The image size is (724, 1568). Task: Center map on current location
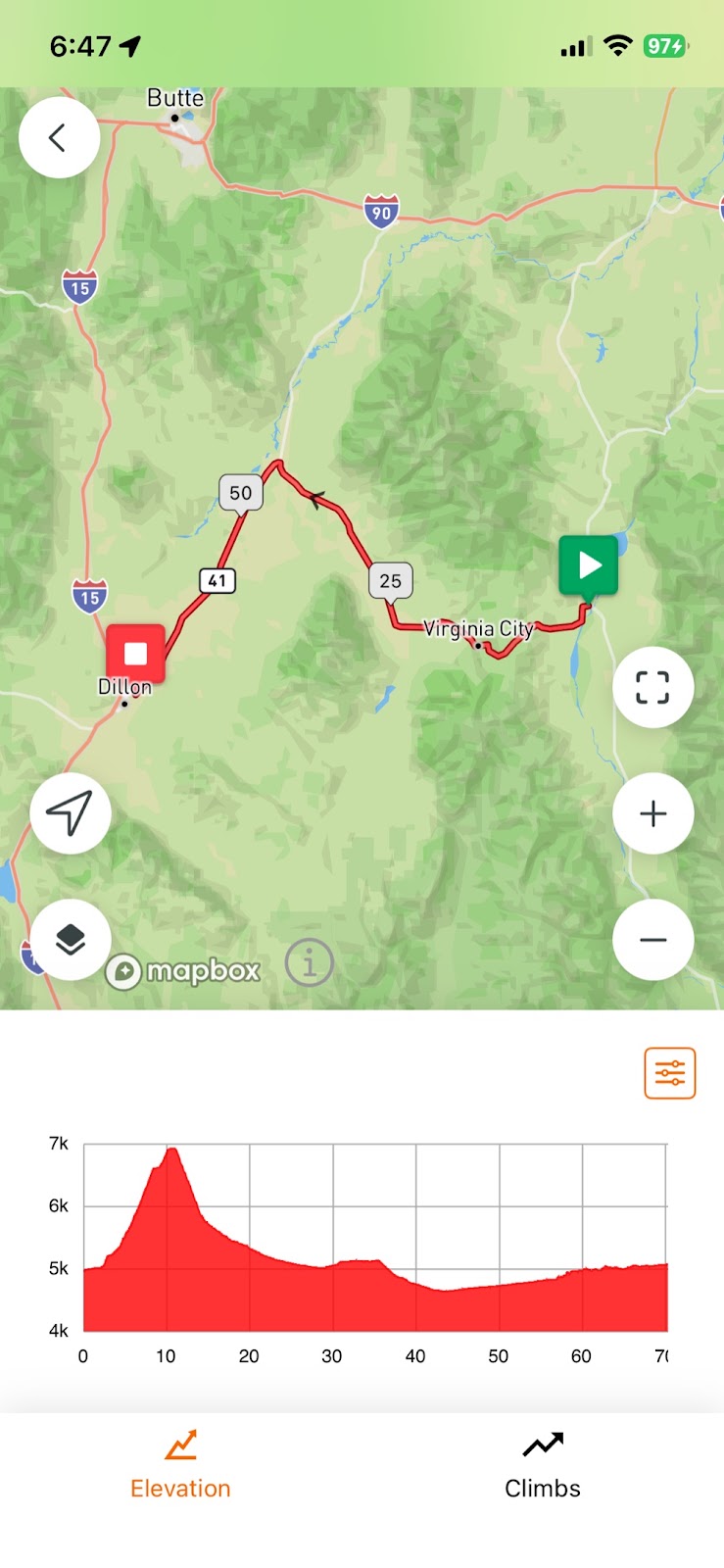point(70,813)
